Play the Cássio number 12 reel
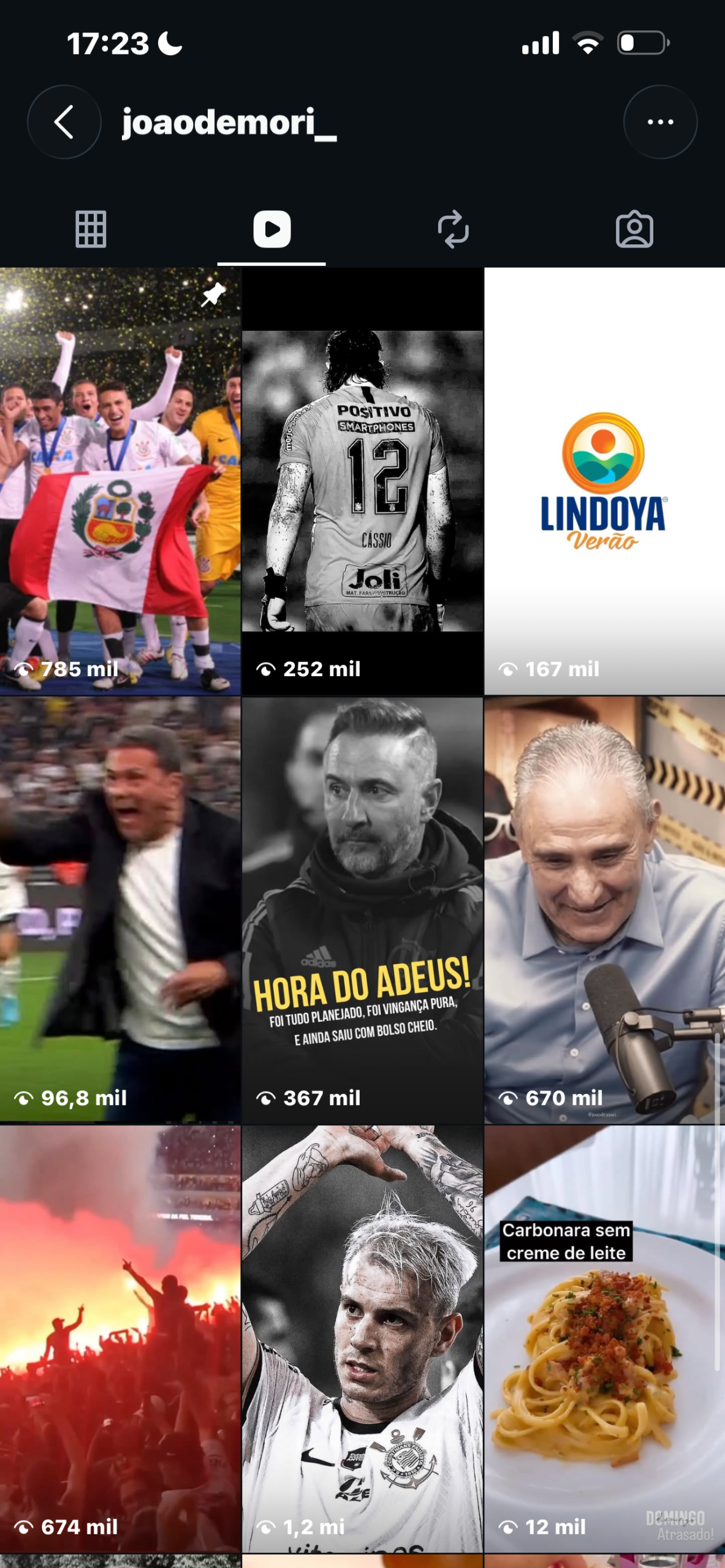 tap(362, 481)
